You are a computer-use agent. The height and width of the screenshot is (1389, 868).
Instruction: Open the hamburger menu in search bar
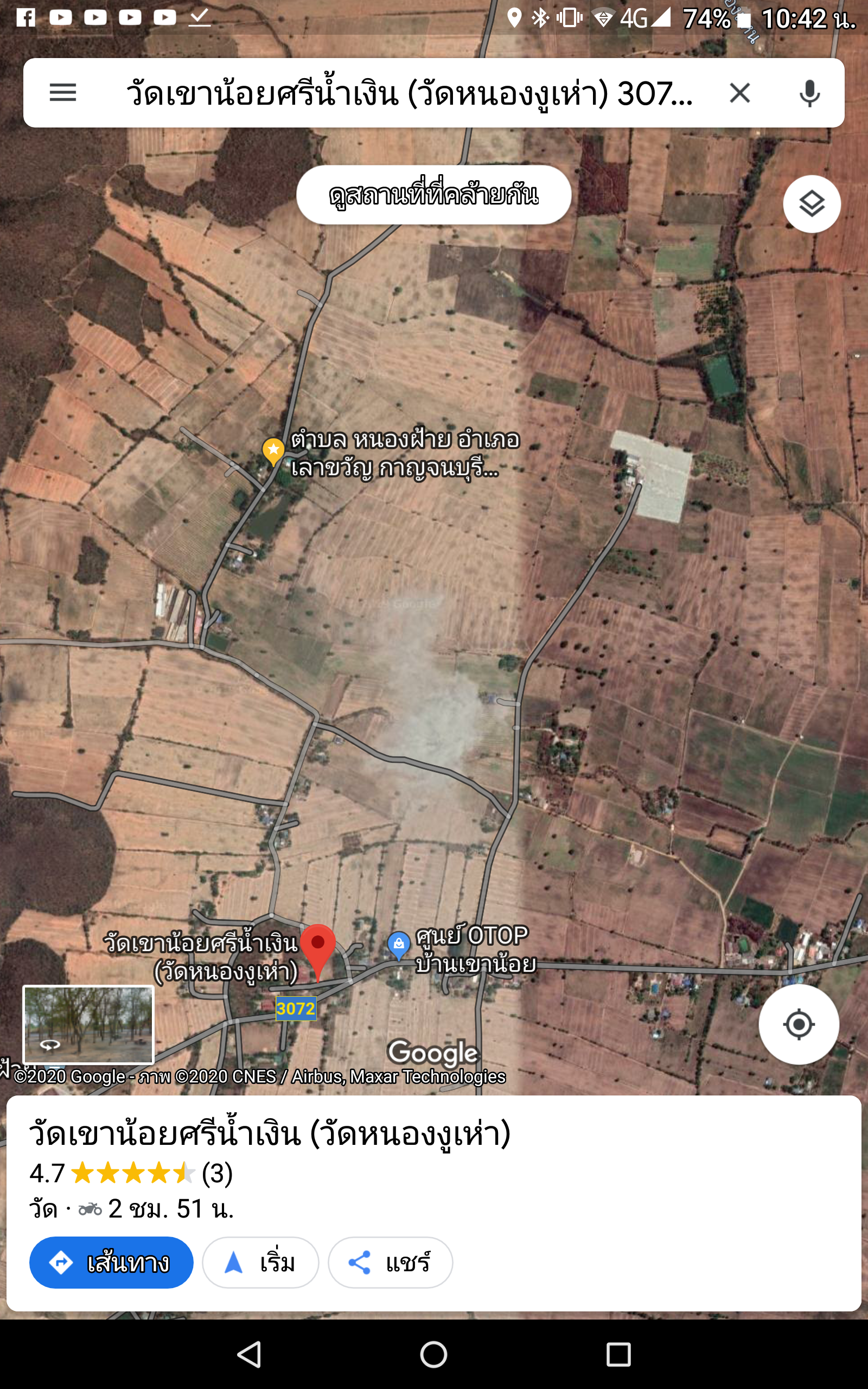pyautogui.click(x=62, y=92)
